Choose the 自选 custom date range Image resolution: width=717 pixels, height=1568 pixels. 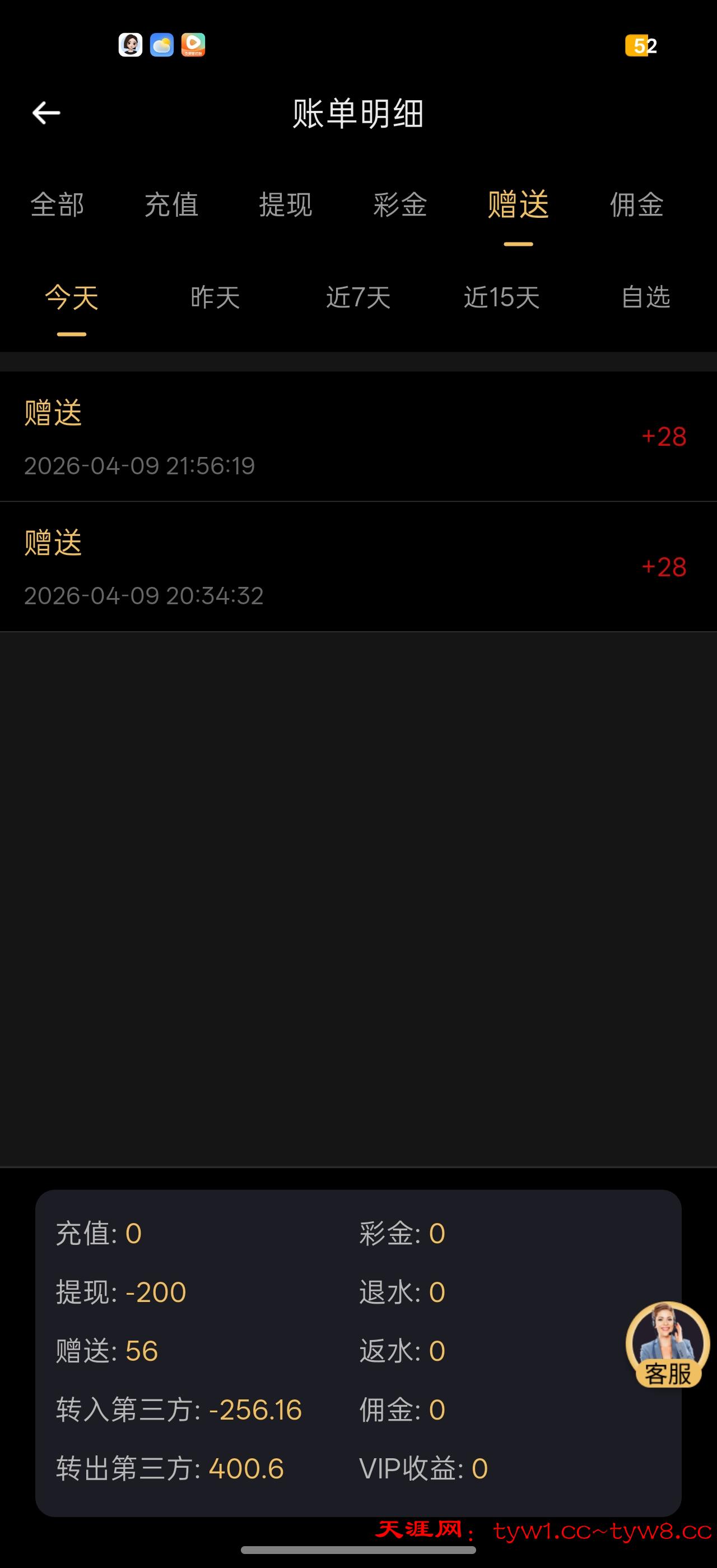point(645,298)
